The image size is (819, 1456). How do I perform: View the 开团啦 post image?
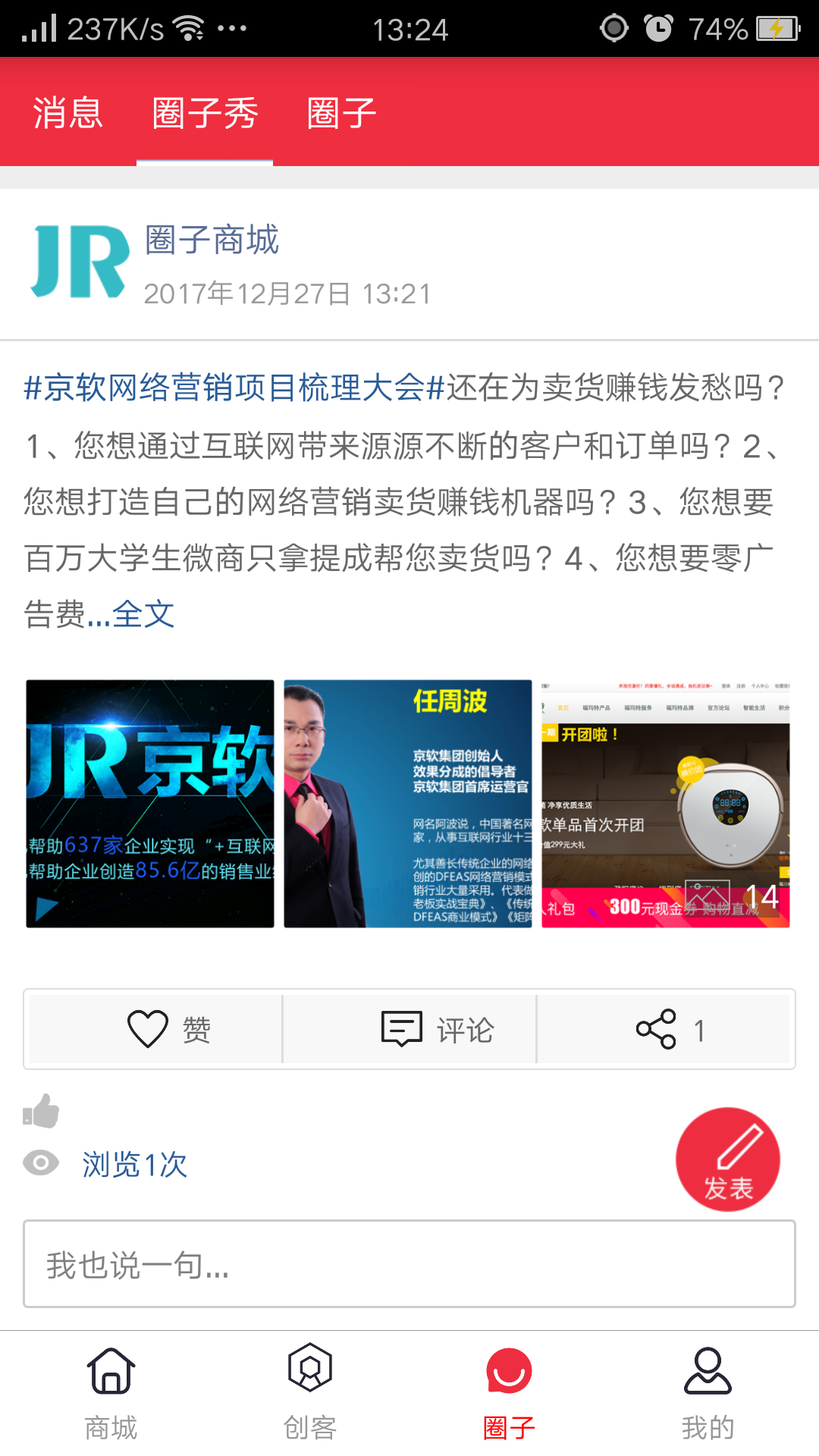[666, 804]
